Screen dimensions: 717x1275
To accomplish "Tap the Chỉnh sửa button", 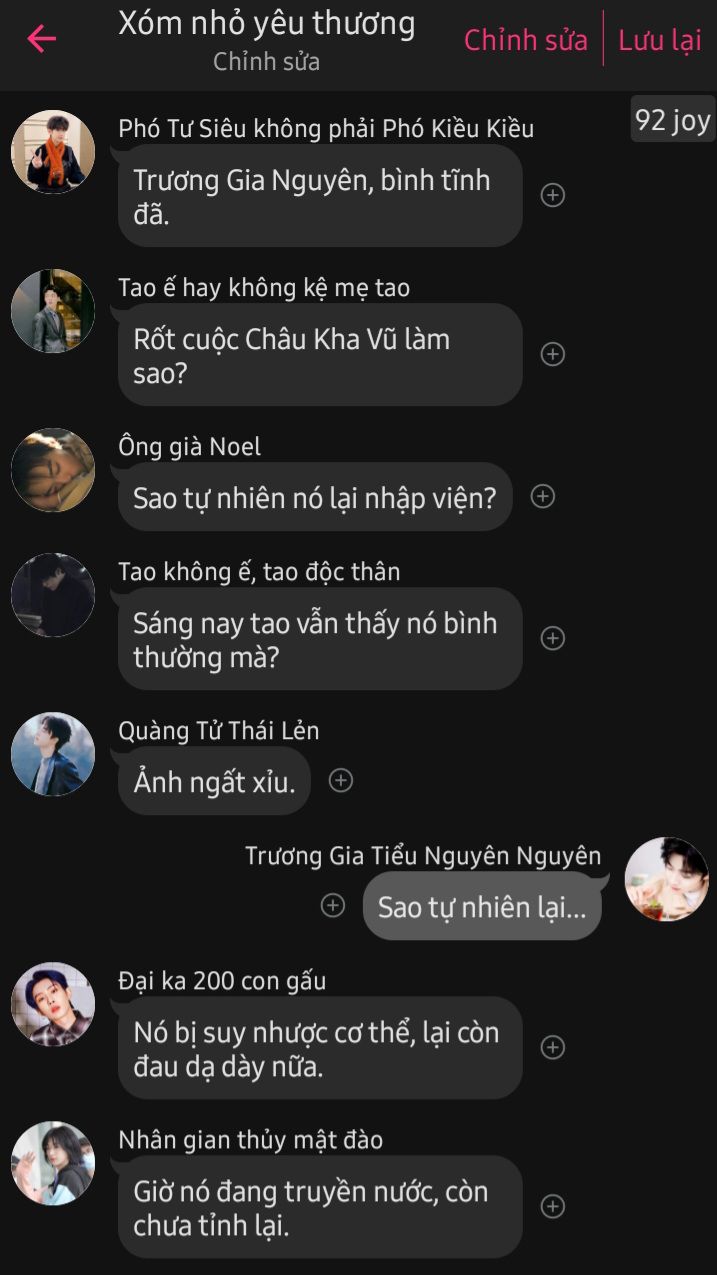I will pyautogui.click(x=525, y=40).
